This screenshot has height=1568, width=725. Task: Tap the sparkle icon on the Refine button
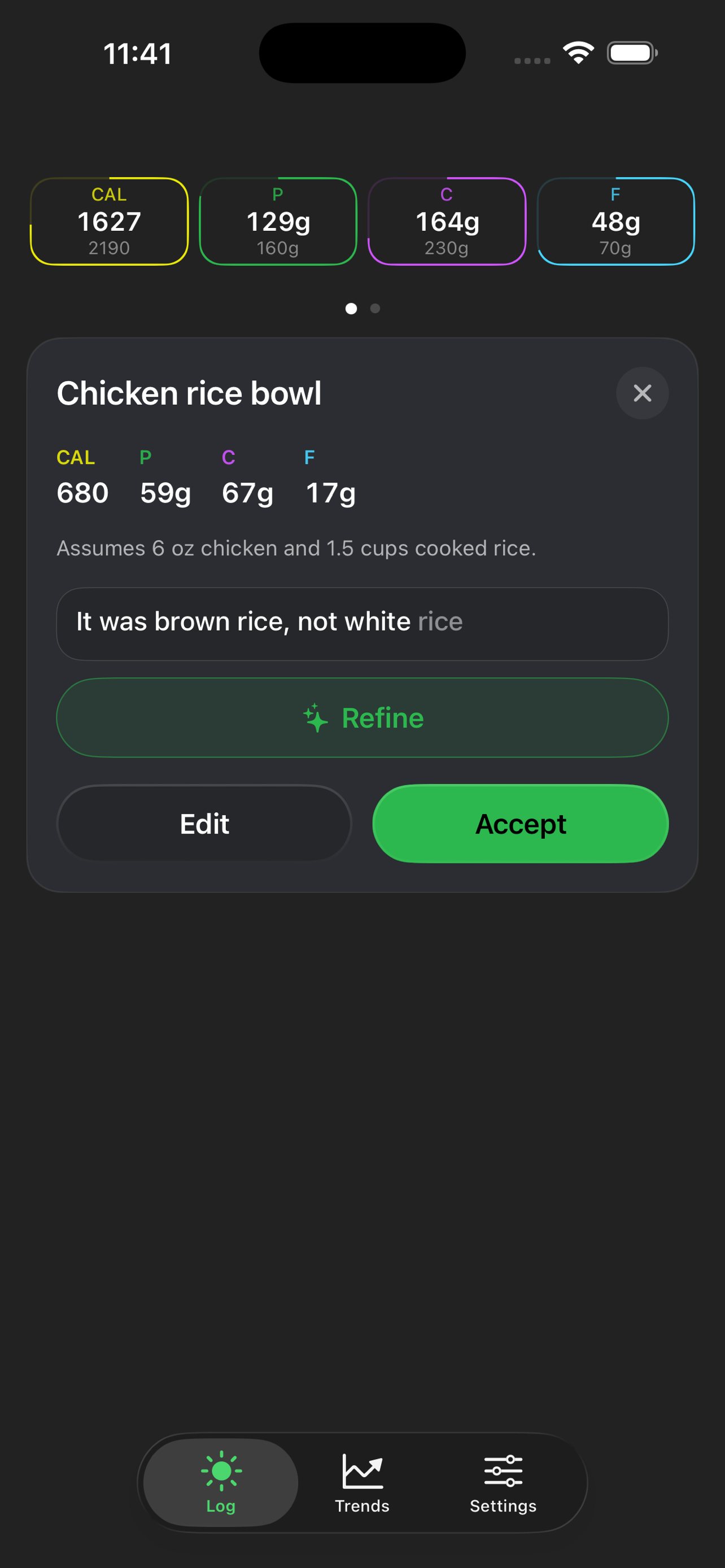(316, 717)
